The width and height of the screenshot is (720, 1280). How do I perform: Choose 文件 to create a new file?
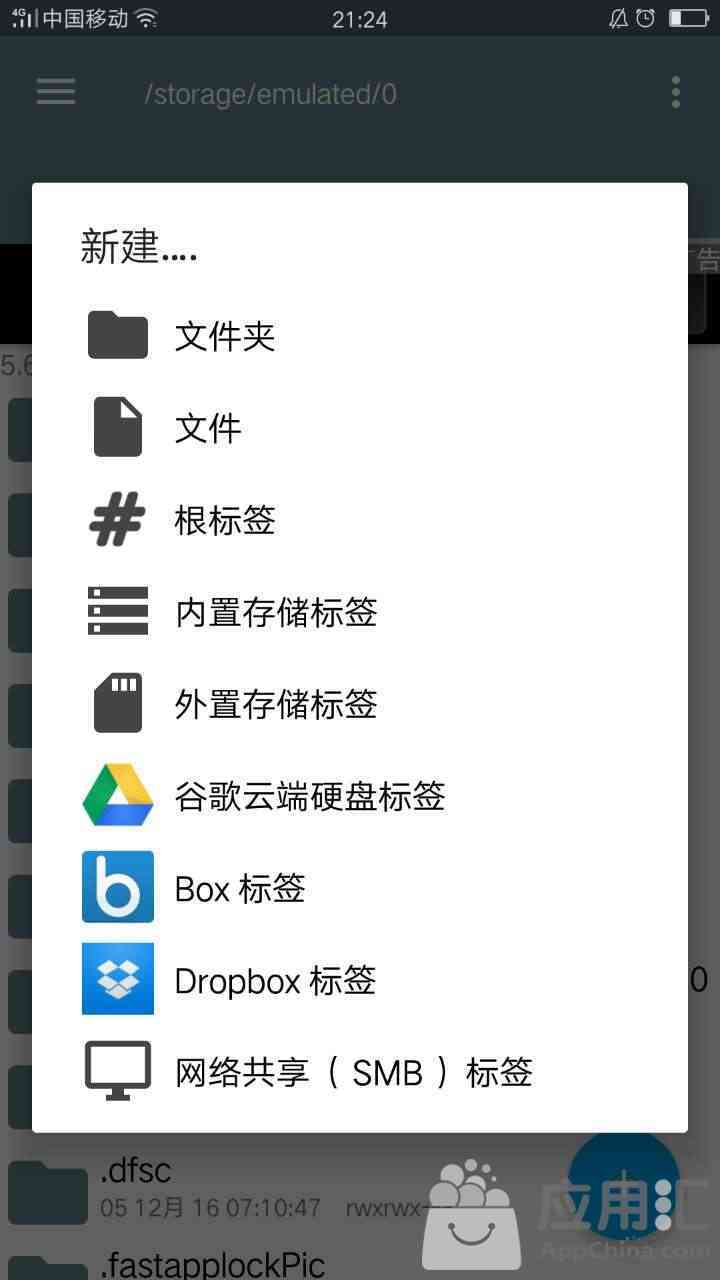[360, 428]
